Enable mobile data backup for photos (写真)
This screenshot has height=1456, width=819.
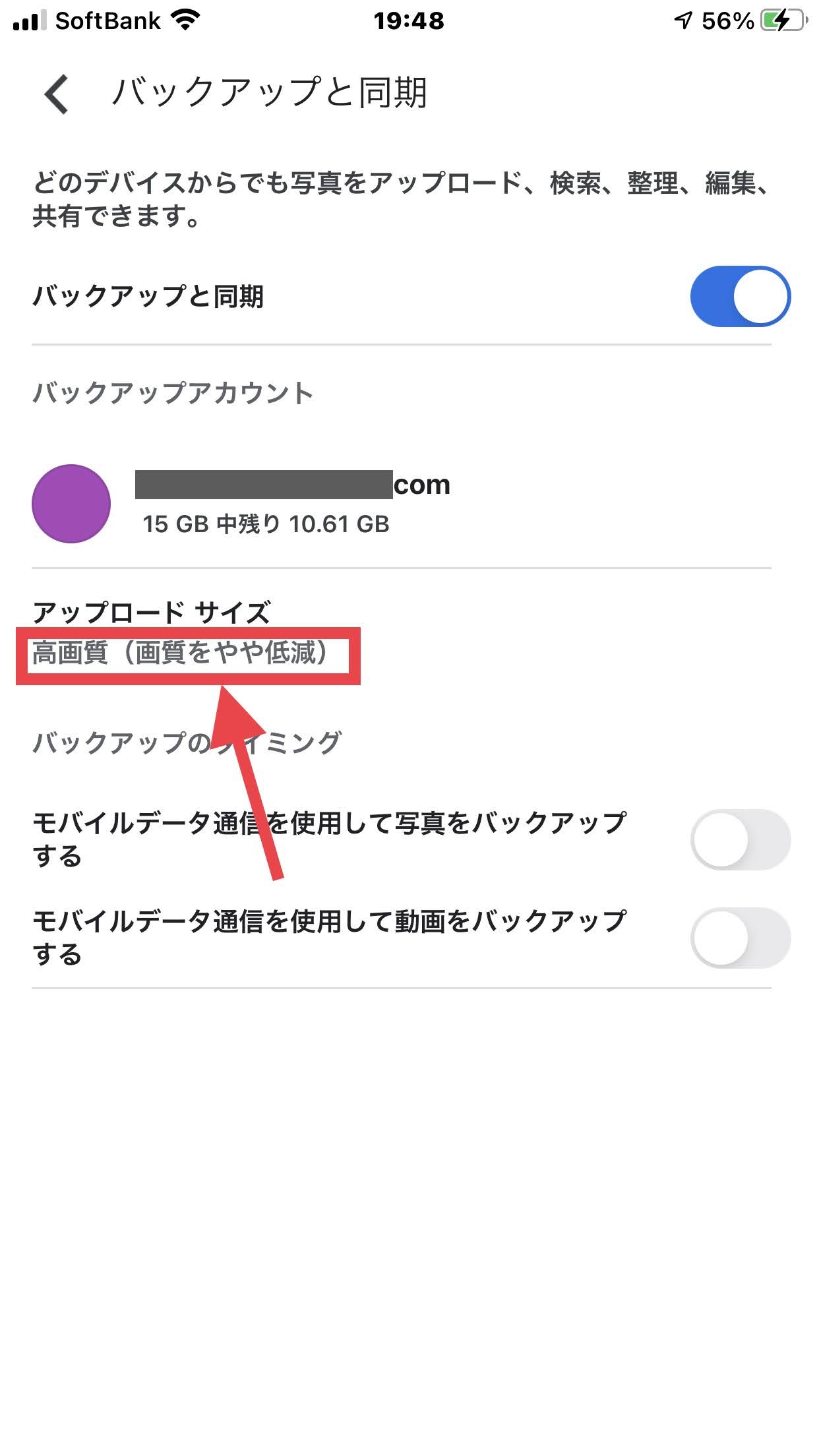coord(740,839)
